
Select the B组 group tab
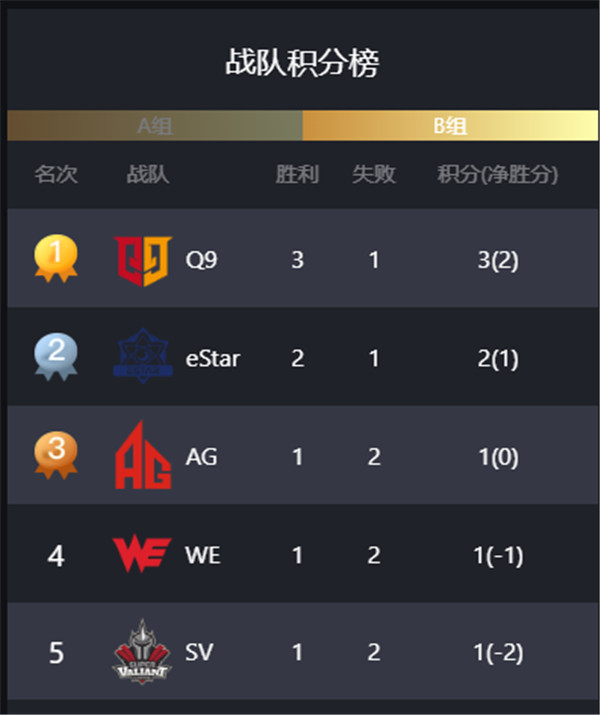tap(450, 126)
